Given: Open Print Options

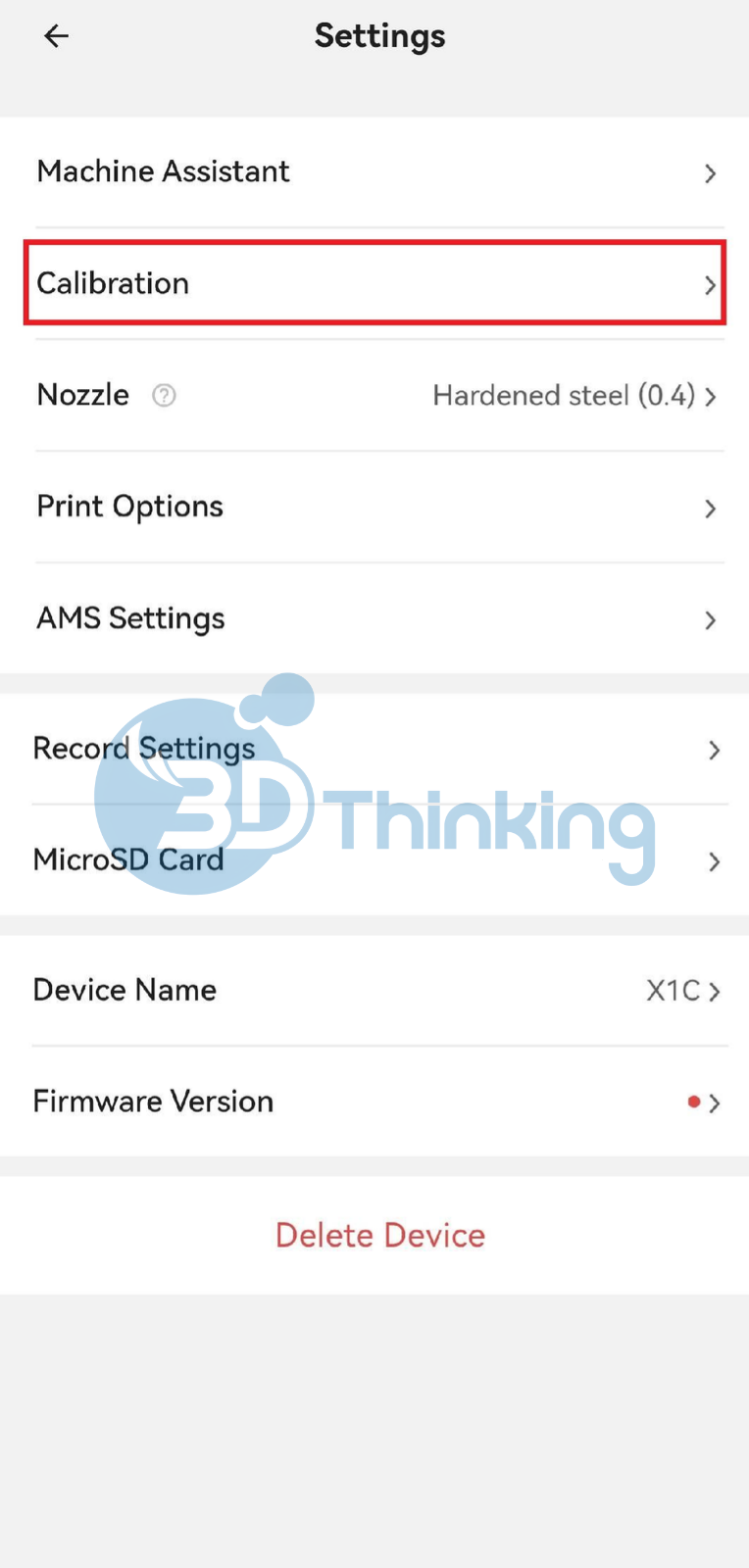Looking at the screenshot, I should tap(374, 508).
